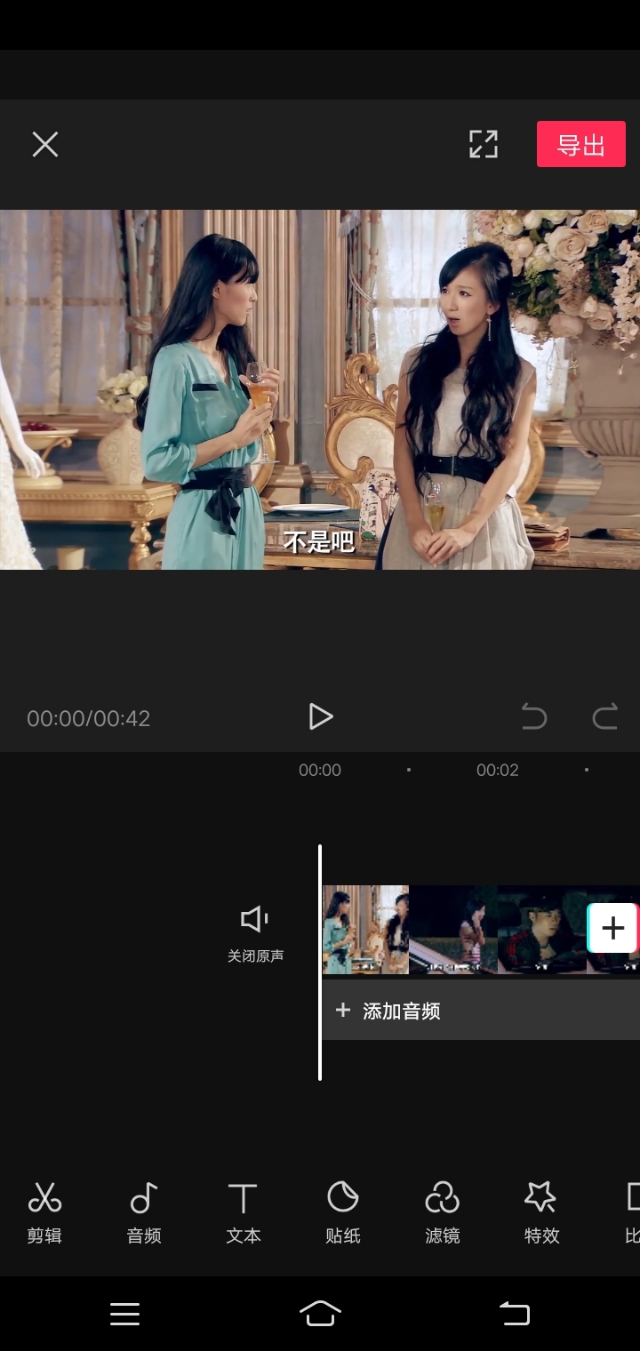
Task: Open the 贴纸 sticker tool
Action: (x=342, y=1211)
